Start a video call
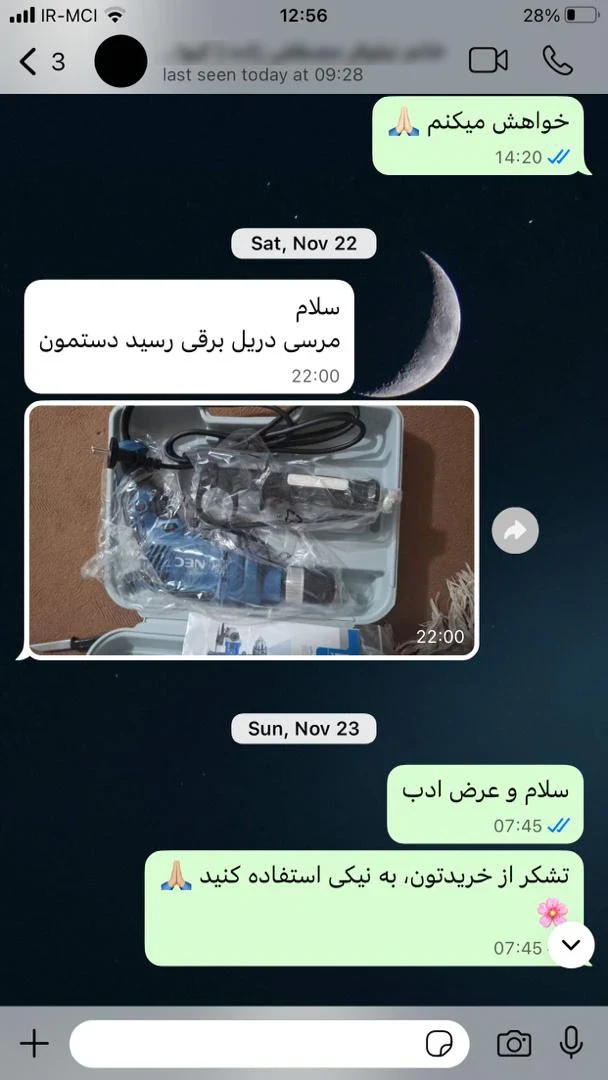Image resolution: width=608 pixels, height=1080 pixels. [488, 61]
